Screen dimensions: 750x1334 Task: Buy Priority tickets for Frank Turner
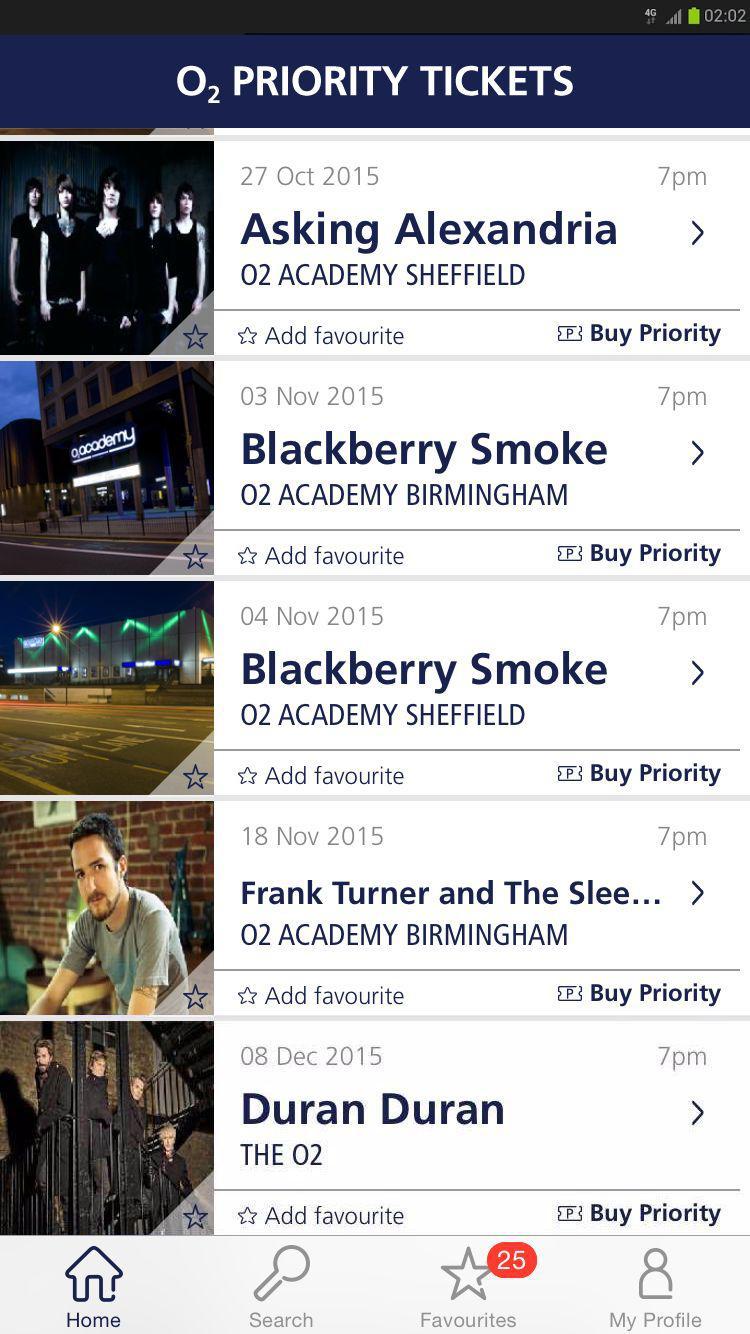point(640,993)
